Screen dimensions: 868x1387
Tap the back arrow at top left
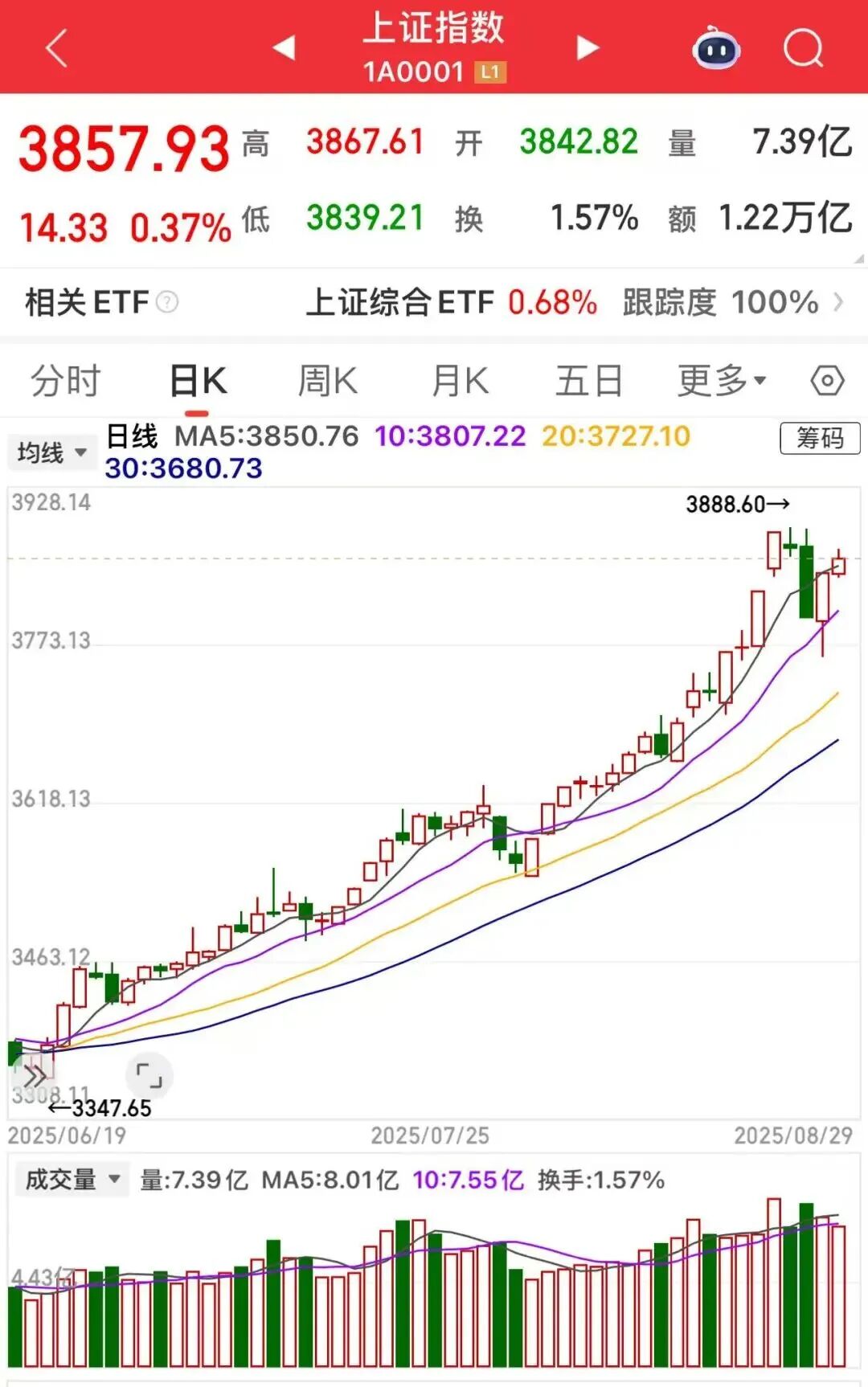pyautogui.click(x=53, y=48)
